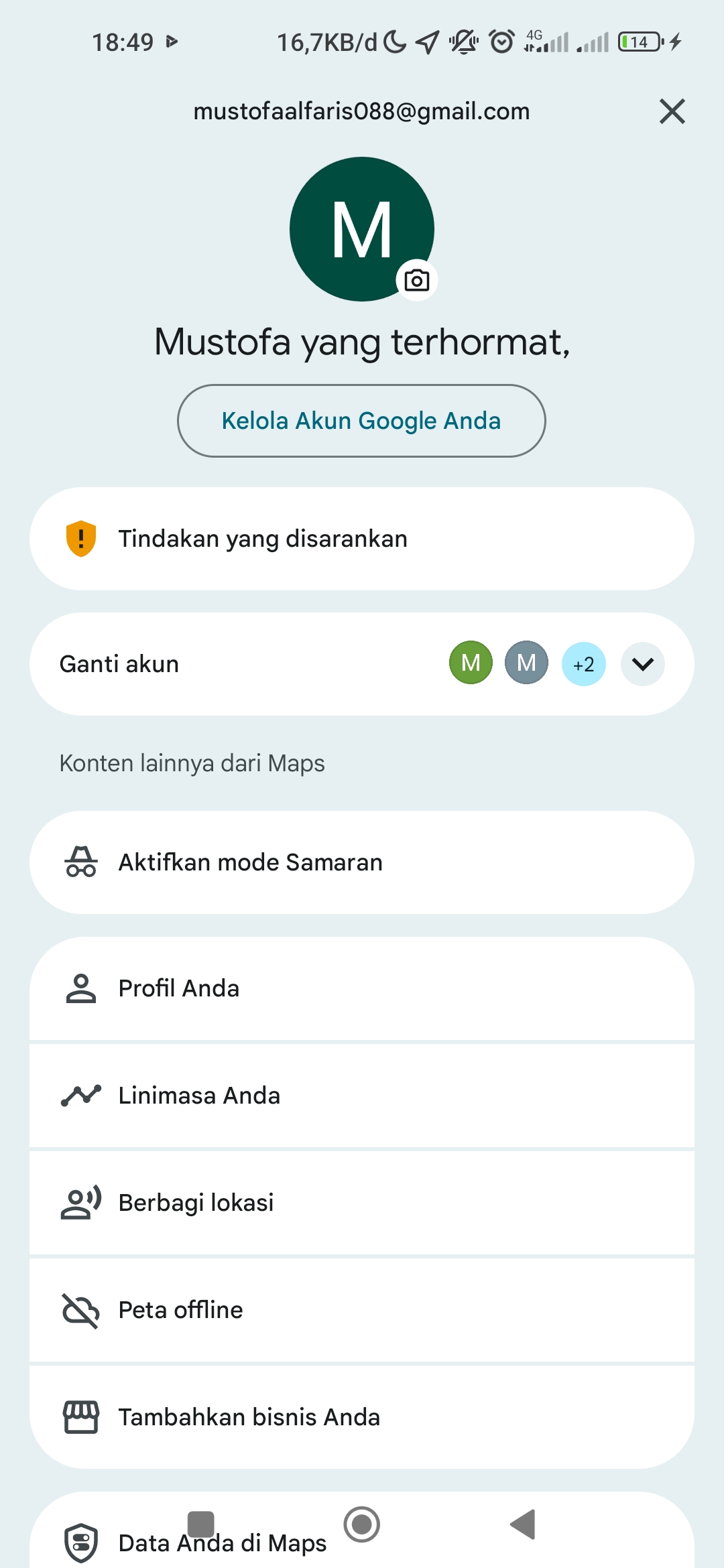Open Tindakan yang disarankan

coord(362,539)
